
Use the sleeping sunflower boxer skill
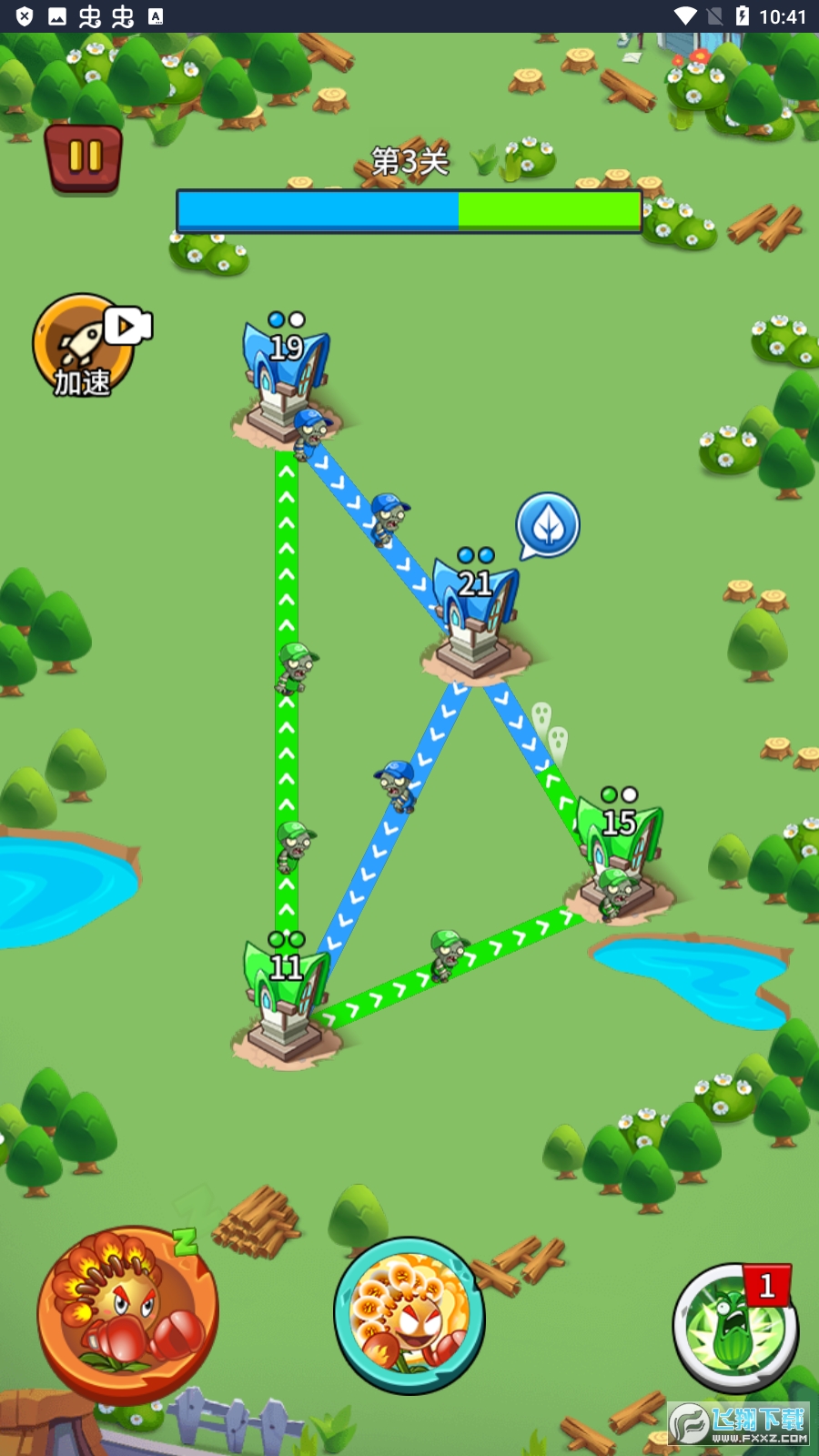pyautogui.click(x=127, y=1313)
